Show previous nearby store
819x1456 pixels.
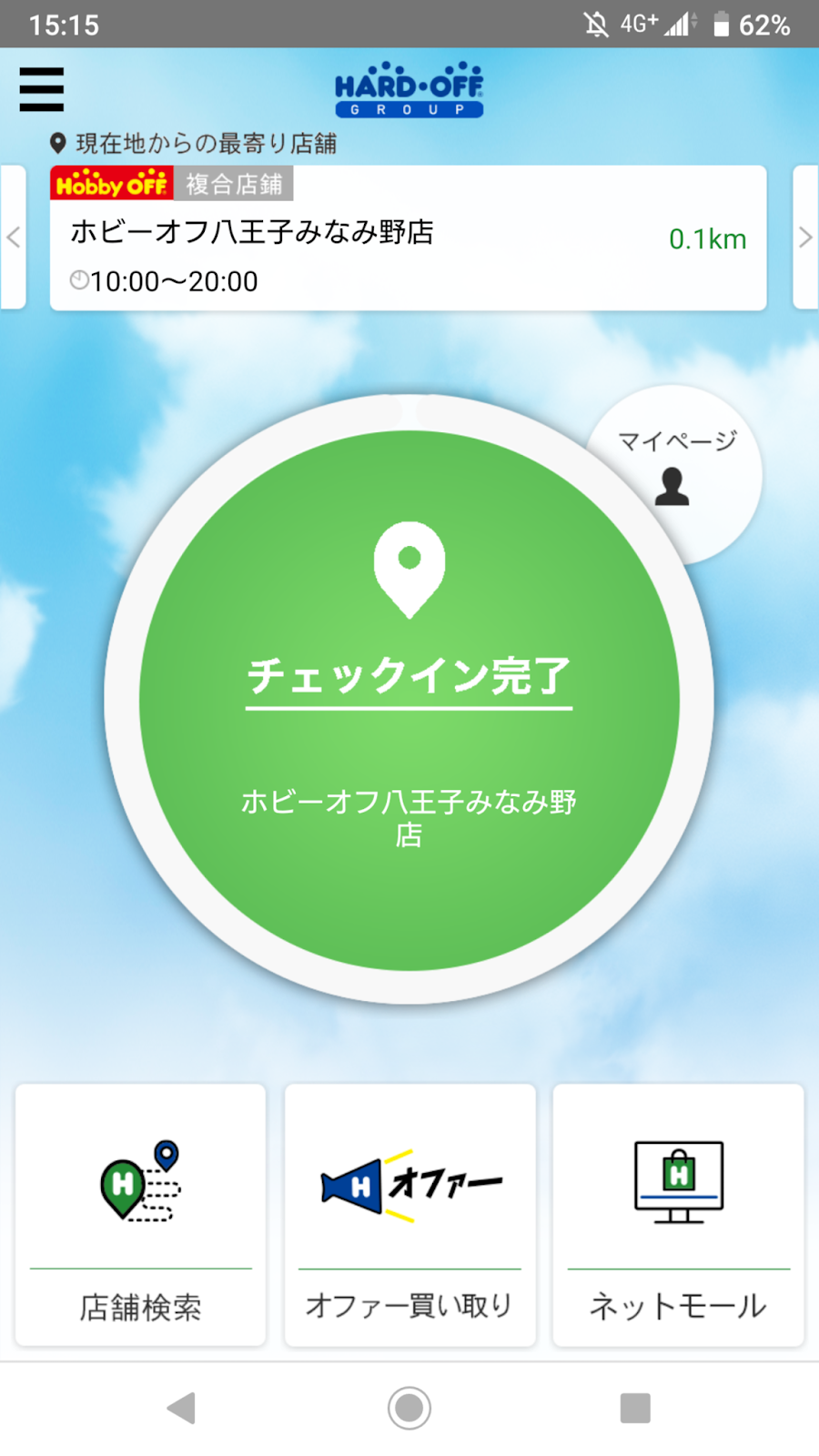tap(14, 238)
